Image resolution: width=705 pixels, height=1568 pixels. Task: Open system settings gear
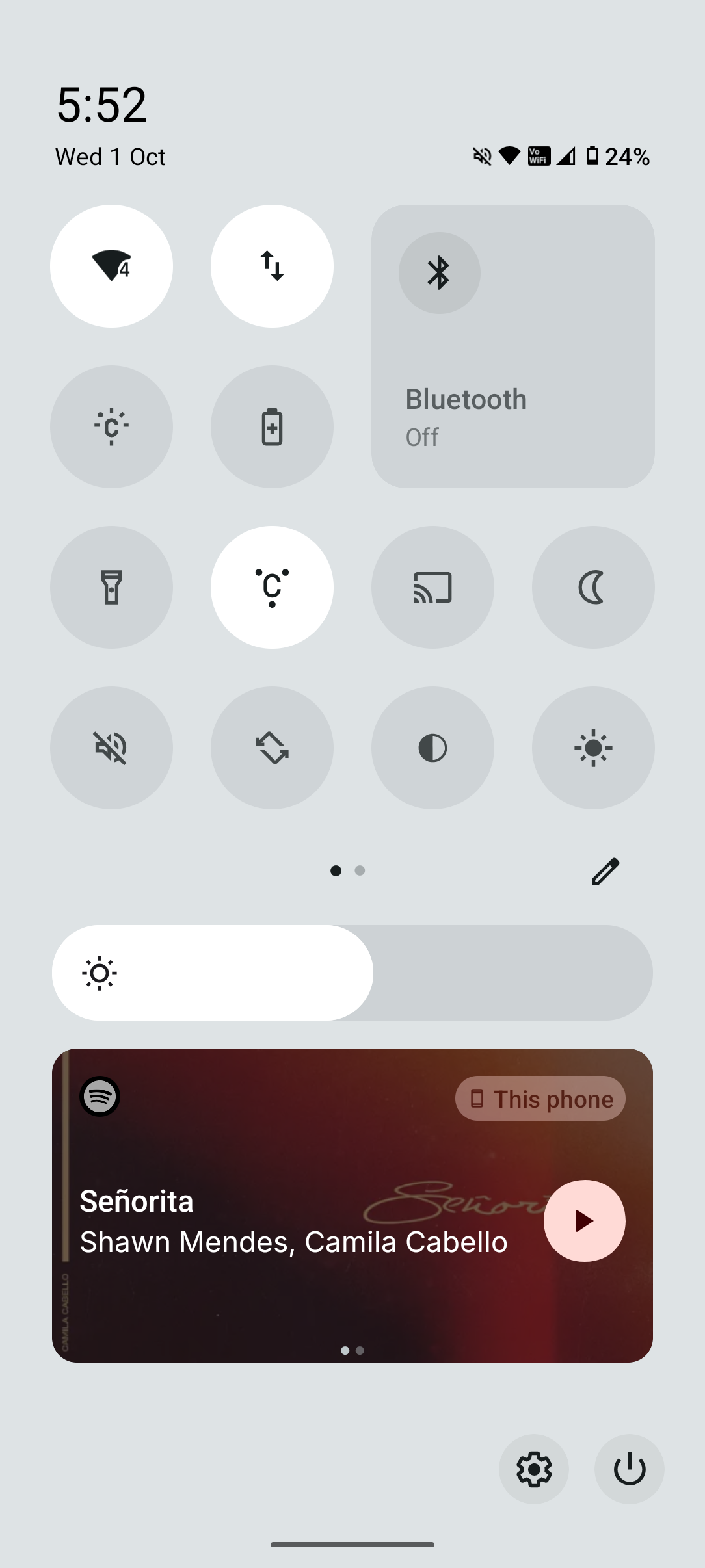[x=533, y=1469]
